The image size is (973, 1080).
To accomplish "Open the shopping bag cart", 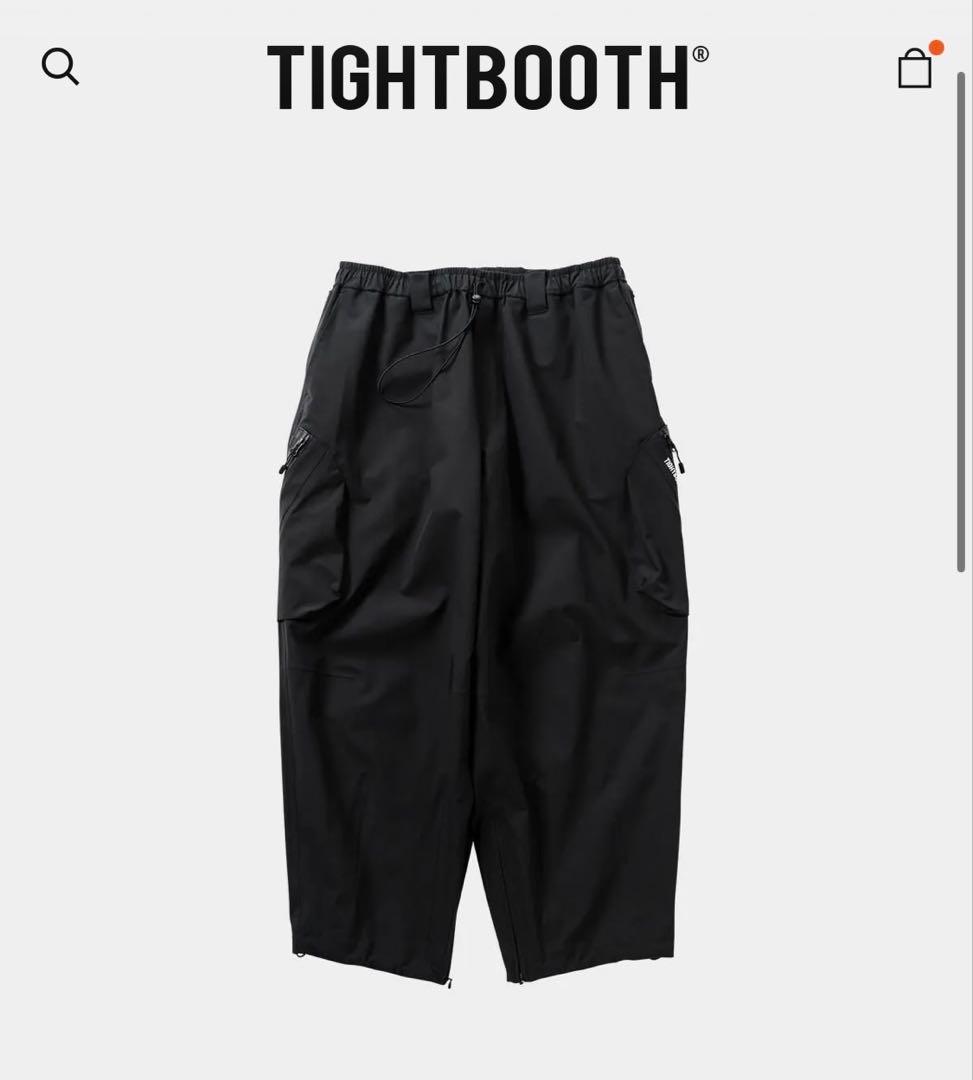I will (x=915, y=69).
